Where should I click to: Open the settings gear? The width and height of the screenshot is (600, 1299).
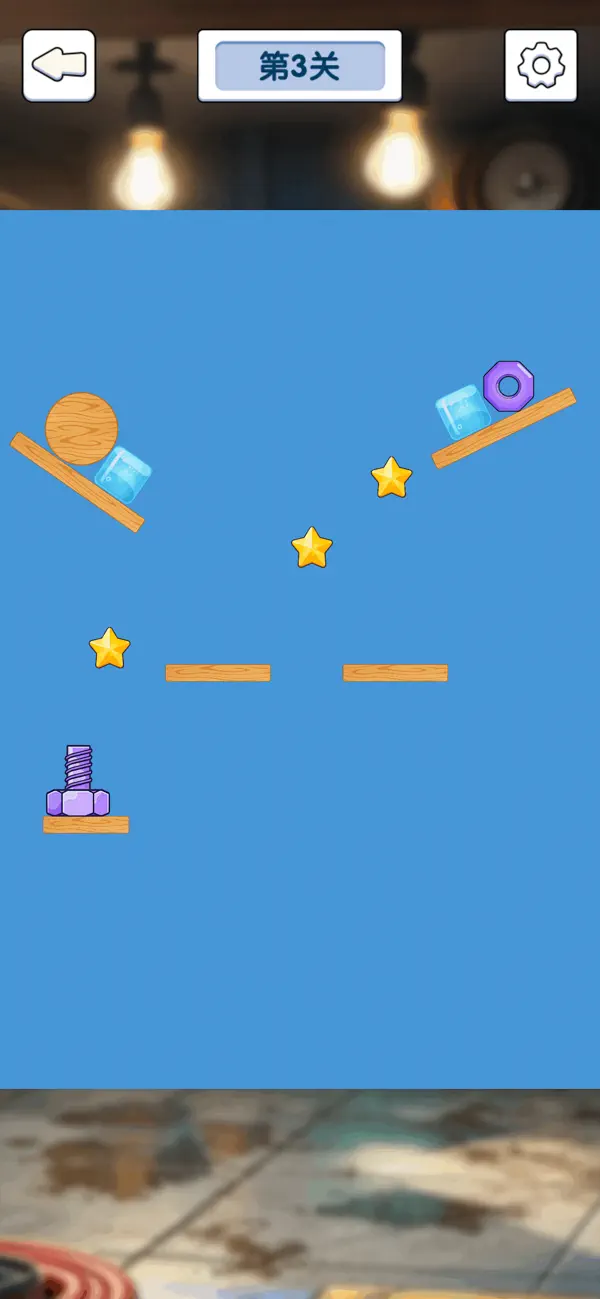(541, 66)
